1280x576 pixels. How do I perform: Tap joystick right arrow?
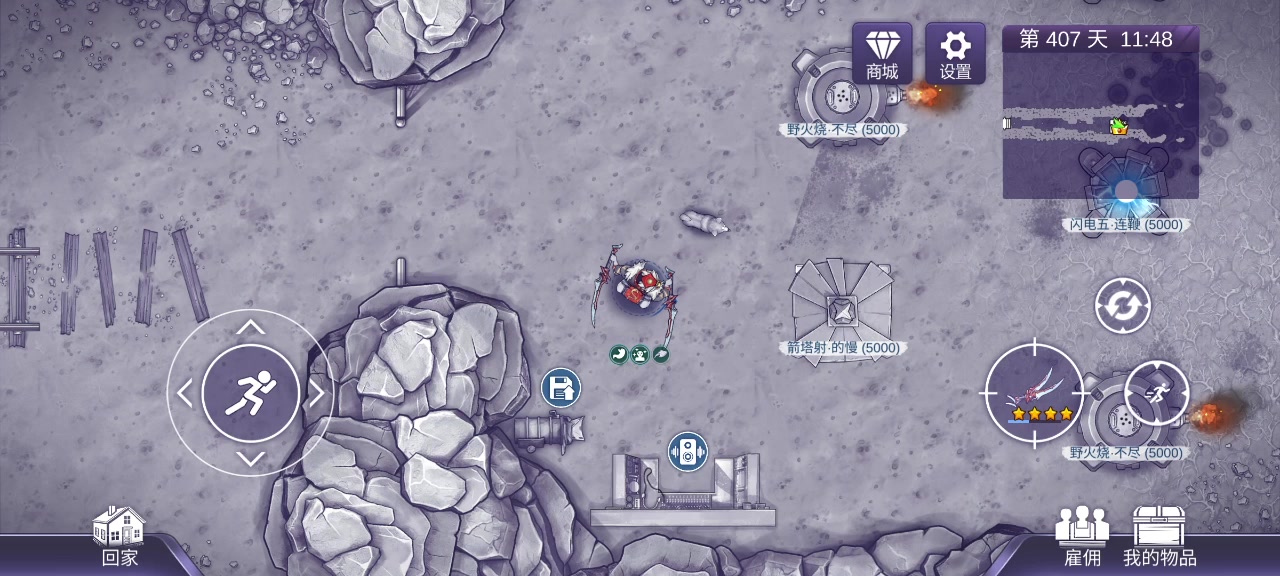click(316, 393)
